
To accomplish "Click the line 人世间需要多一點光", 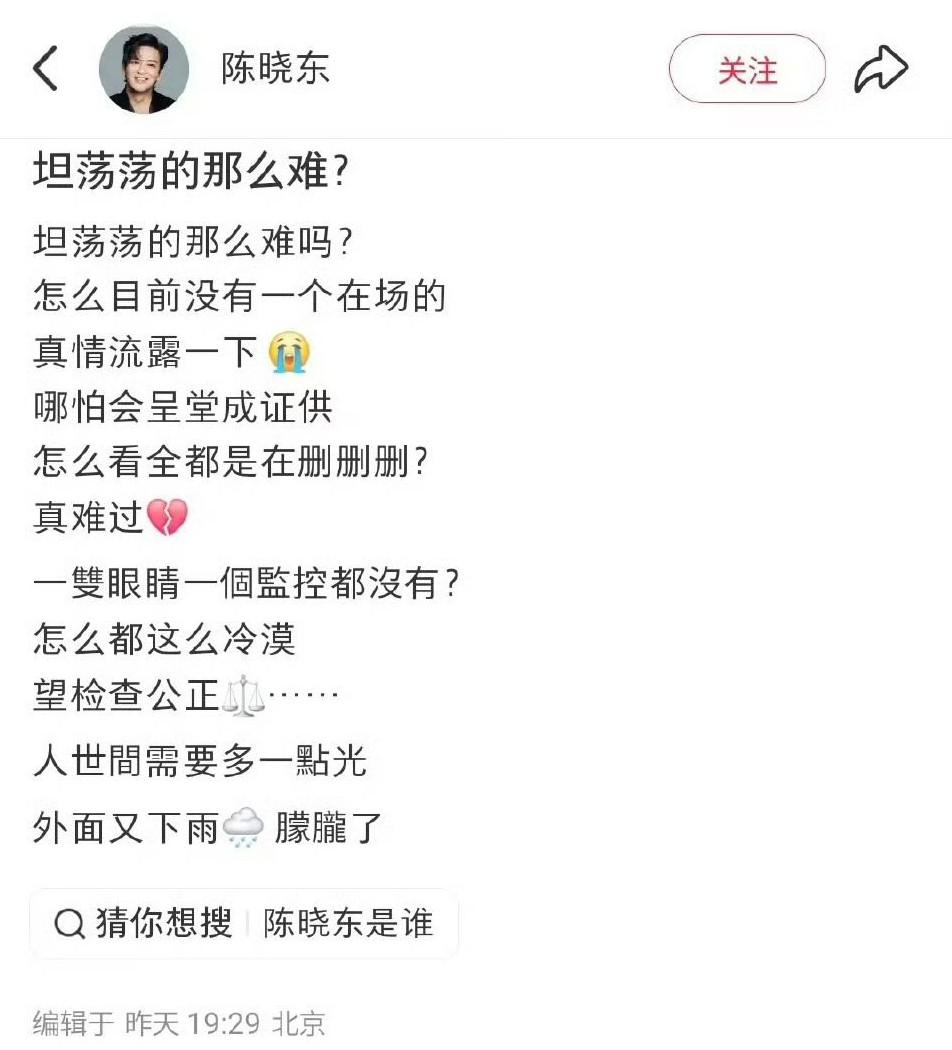I will pos(200,762).
